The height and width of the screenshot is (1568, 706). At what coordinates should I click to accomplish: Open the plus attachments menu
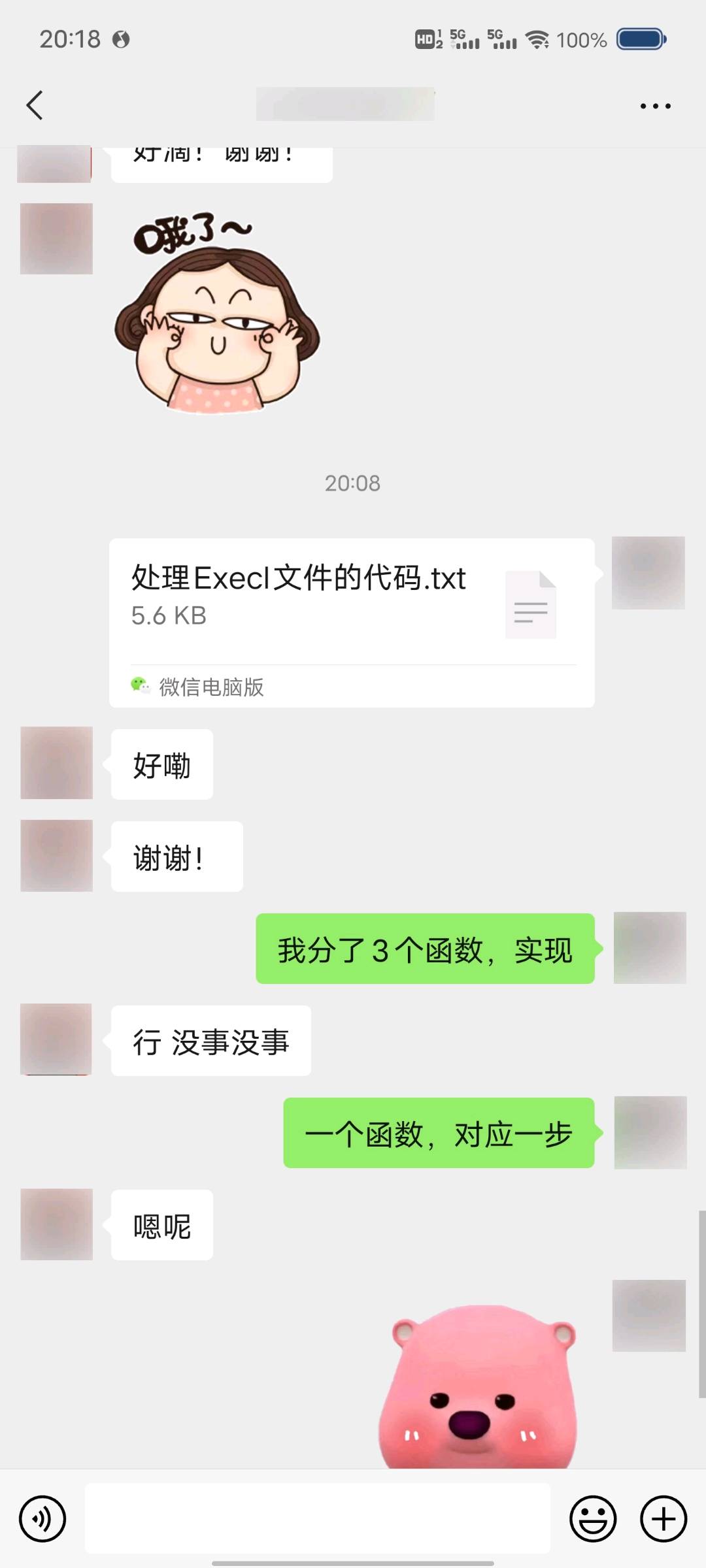tap(663, 1518)
